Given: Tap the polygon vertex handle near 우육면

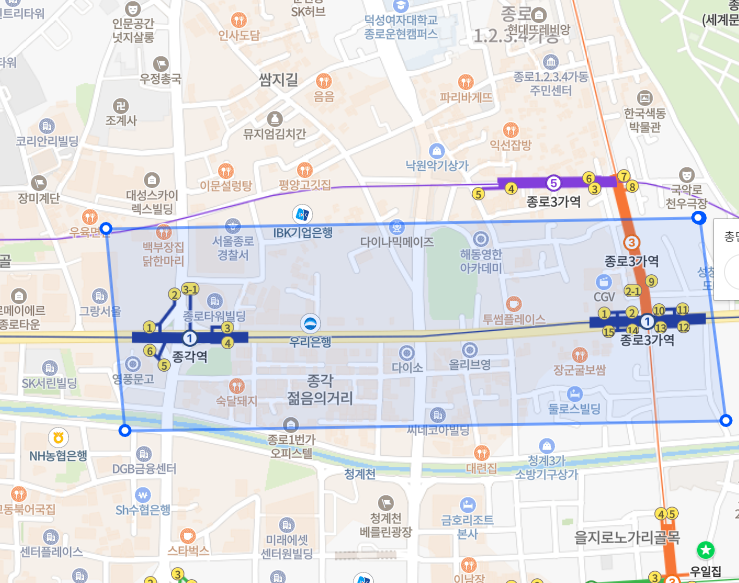Looking at the screenshot, I should (107, 229).
